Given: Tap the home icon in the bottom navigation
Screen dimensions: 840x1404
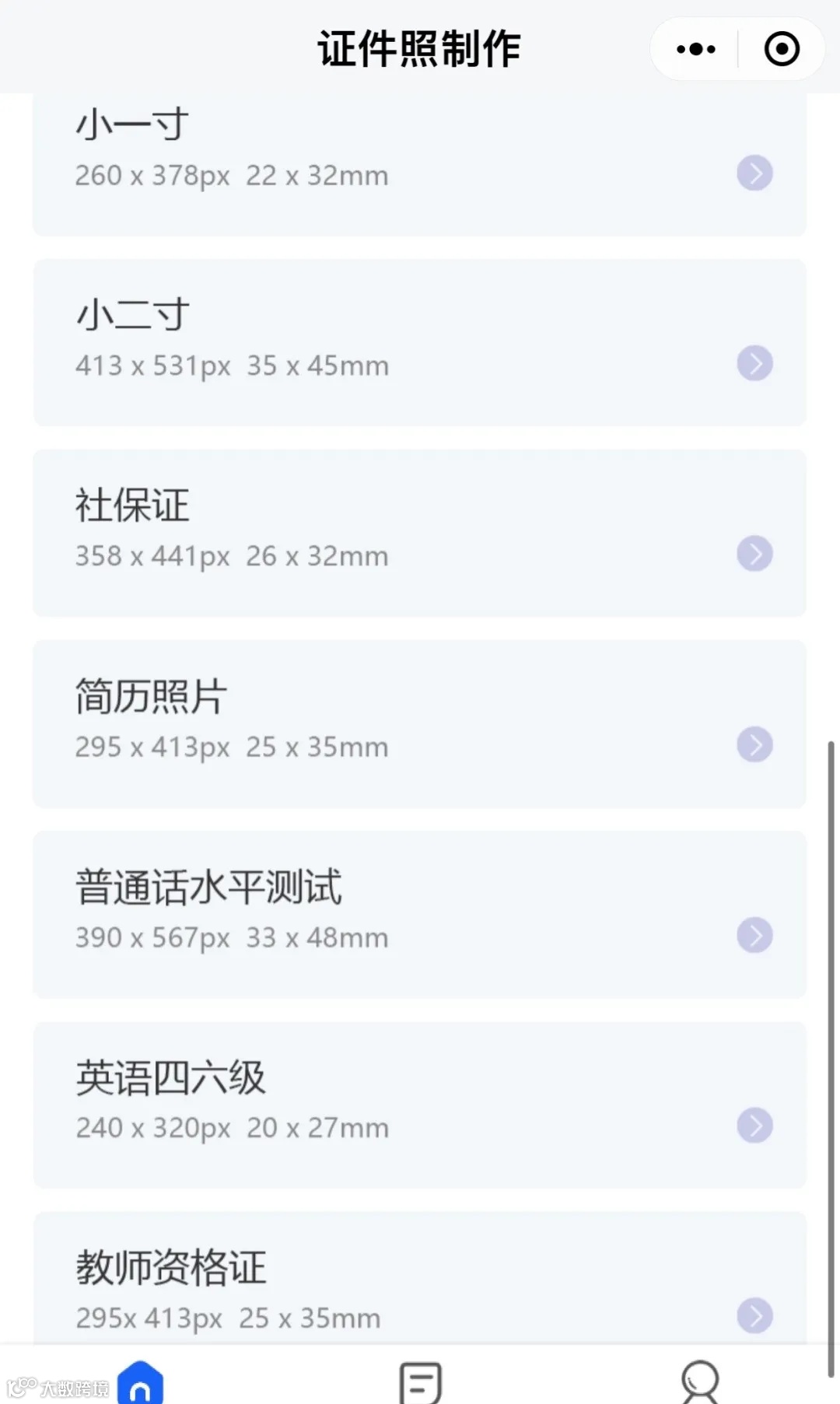Looking at the screenshot, I should point(142,1383).
